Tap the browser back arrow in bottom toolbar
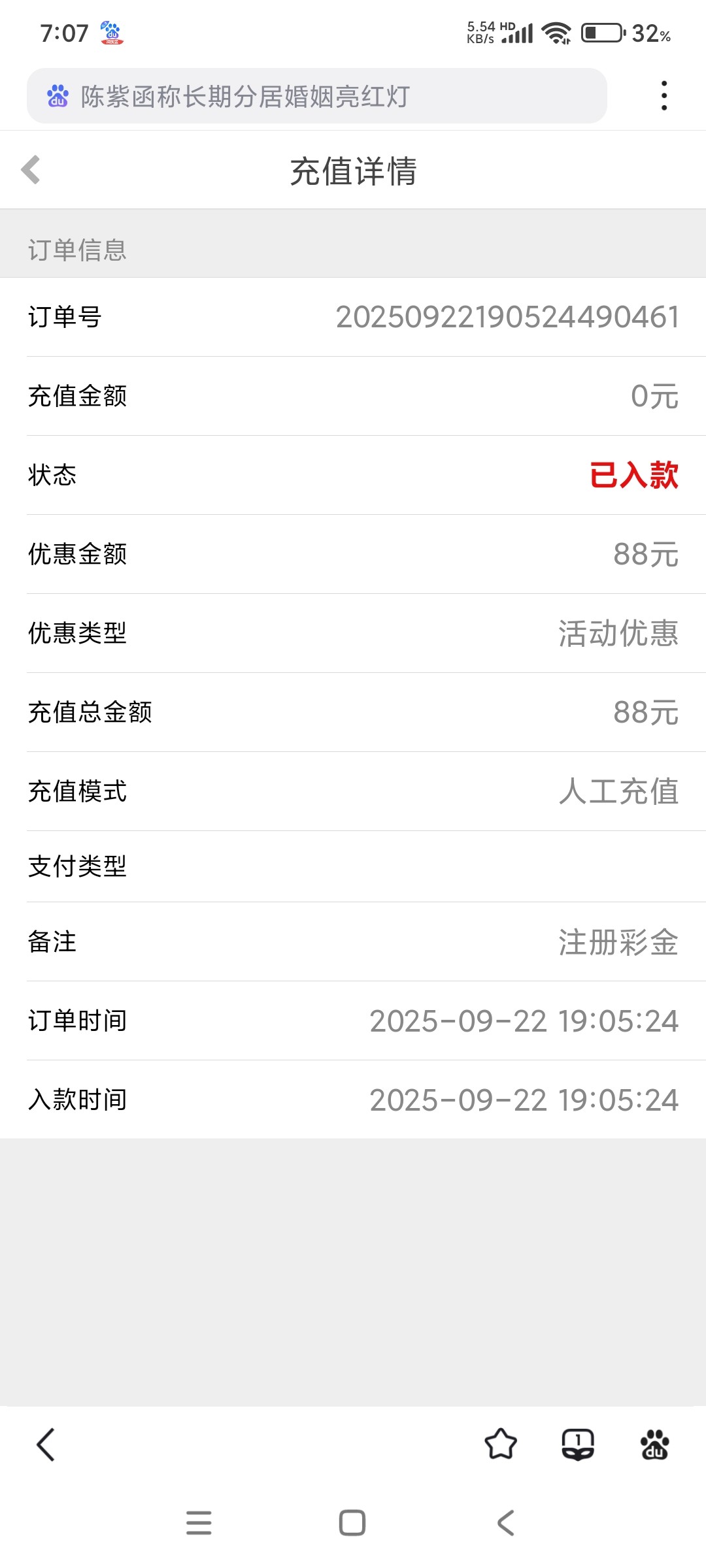 (46, 1445)
